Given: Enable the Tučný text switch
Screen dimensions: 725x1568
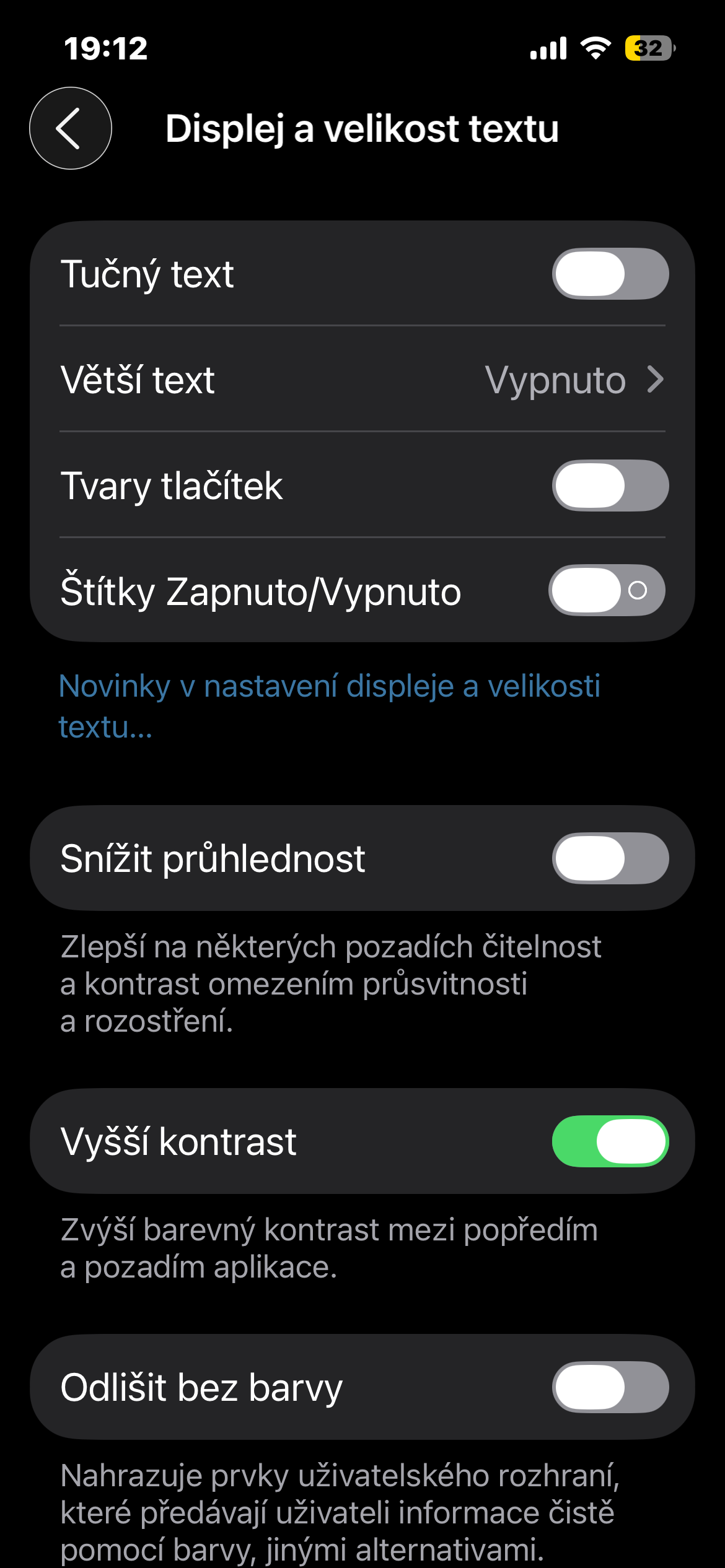Looking at the screenshot, I should [x=610, y=274].
